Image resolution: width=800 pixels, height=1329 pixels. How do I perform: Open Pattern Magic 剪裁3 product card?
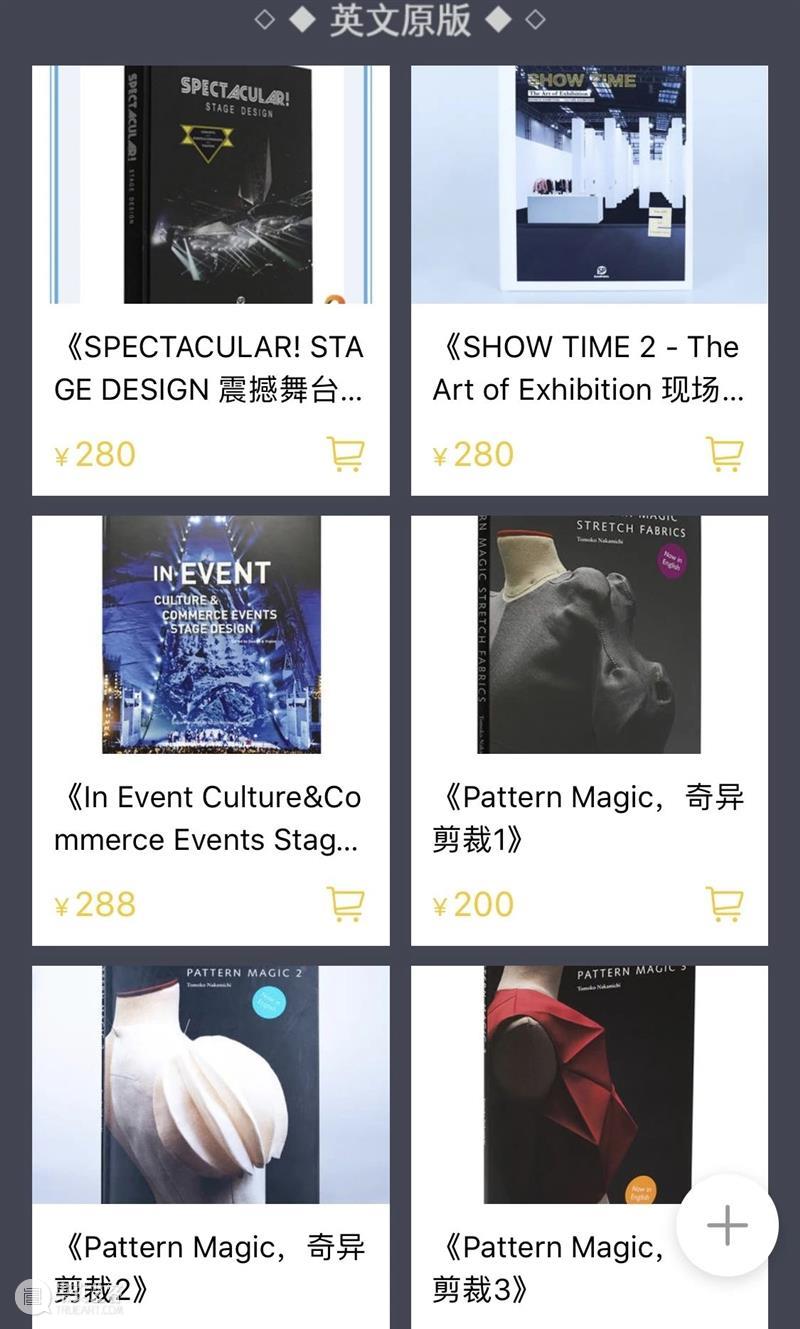click(x=589, y=1147)
